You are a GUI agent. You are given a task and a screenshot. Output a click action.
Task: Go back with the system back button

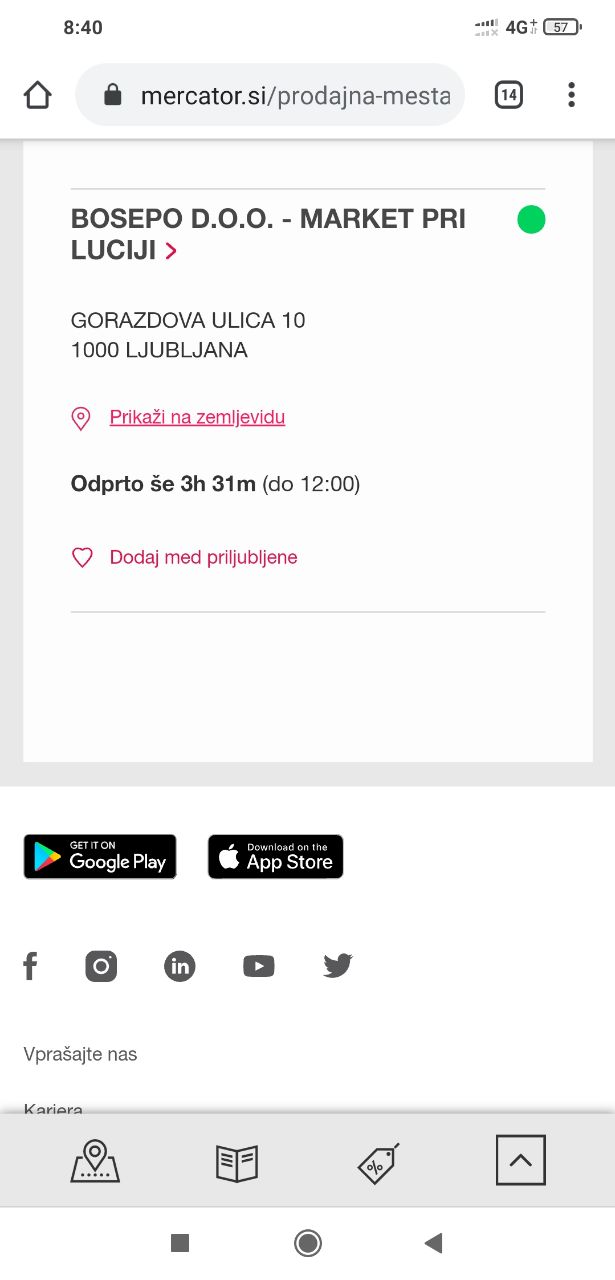[433, 1243]
